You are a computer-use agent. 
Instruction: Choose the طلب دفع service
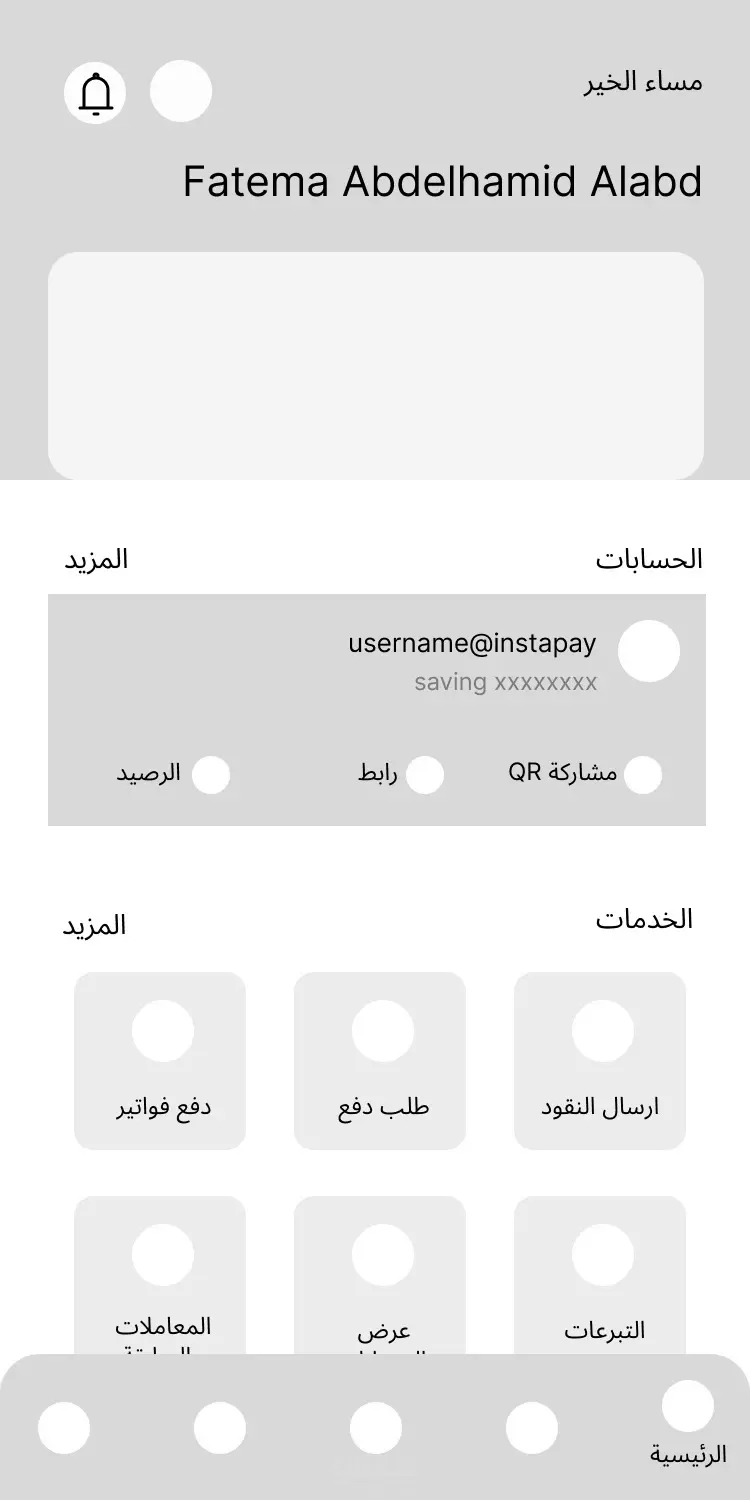380,1060
